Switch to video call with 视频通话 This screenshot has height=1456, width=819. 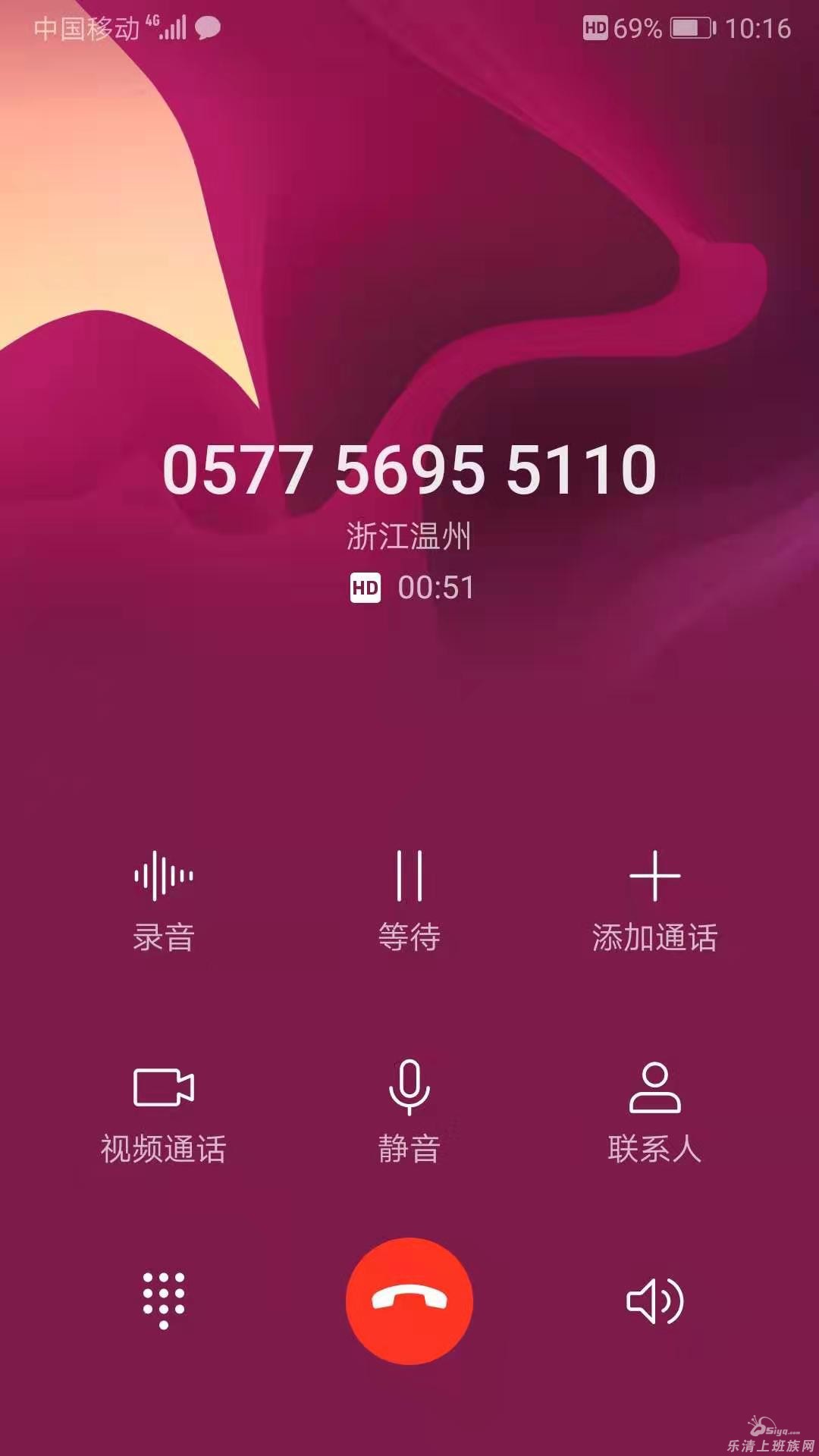(x=164, y=1112)
